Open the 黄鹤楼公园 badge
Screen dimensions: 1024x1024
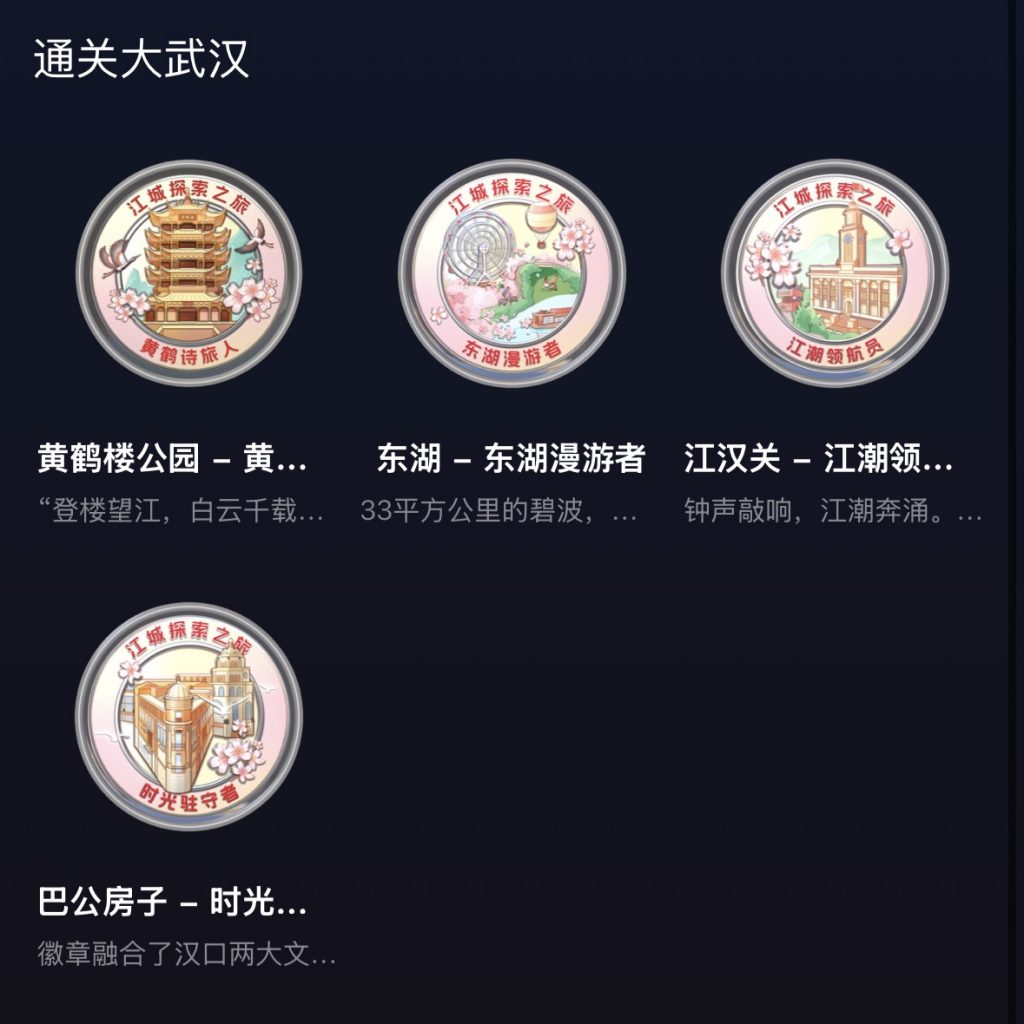(x=189, y=273)
